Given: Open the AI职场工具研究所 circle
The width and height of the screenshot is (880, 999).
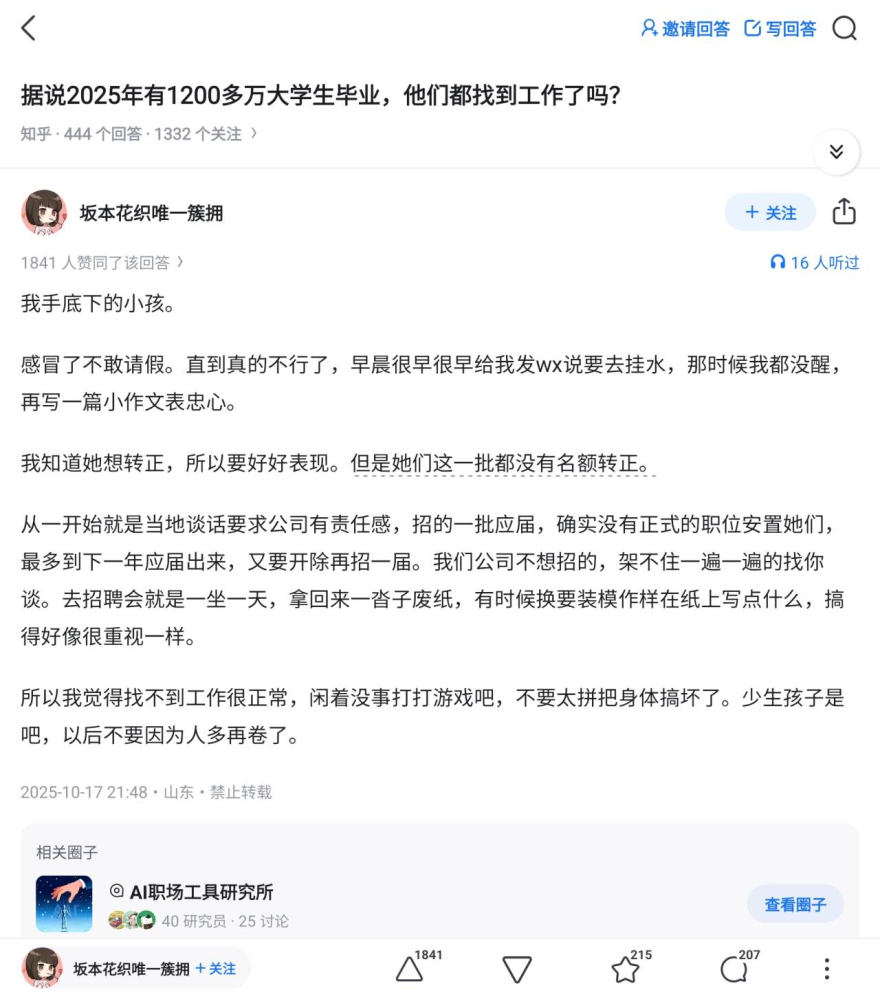Looking at the screenshot, I should coord(200,892).
